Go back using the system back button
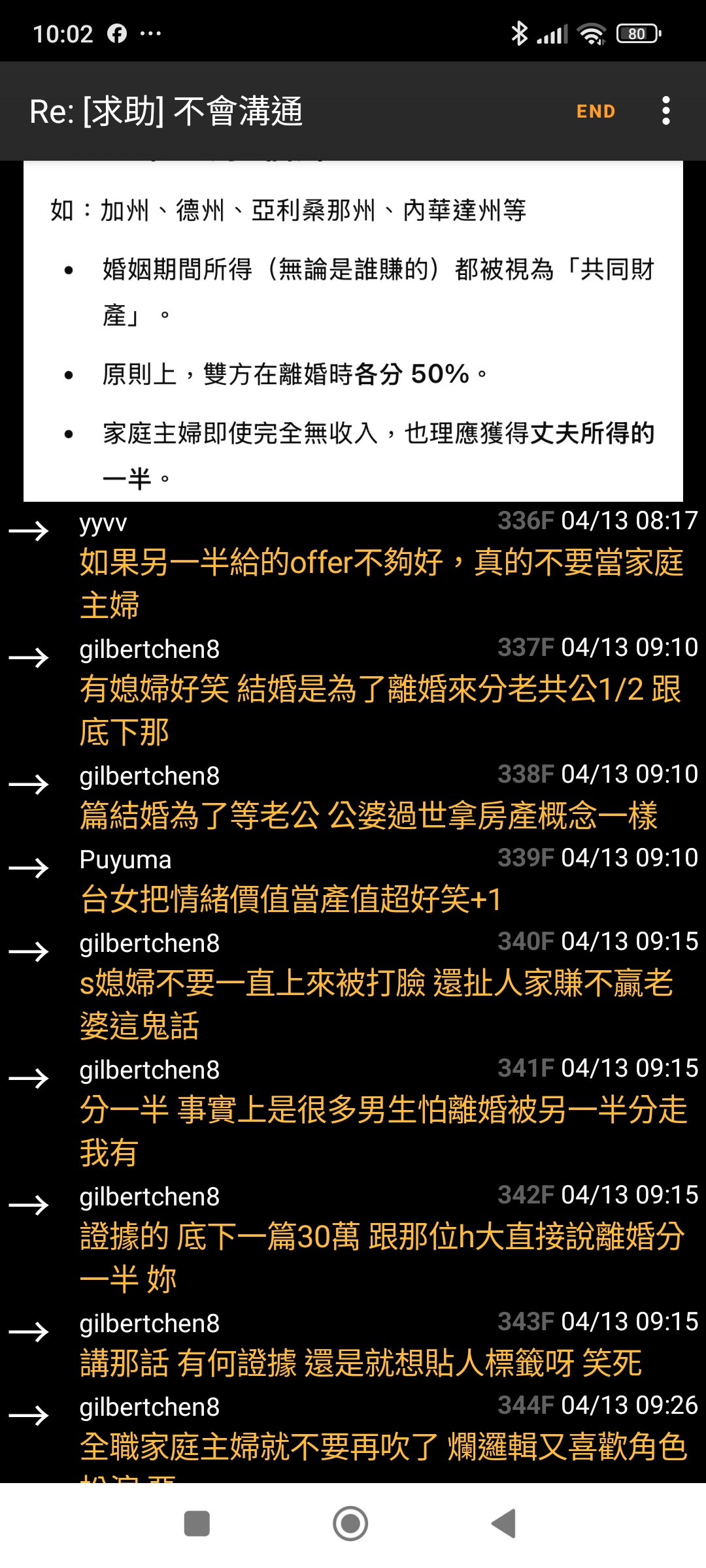 click(504, 1524)
